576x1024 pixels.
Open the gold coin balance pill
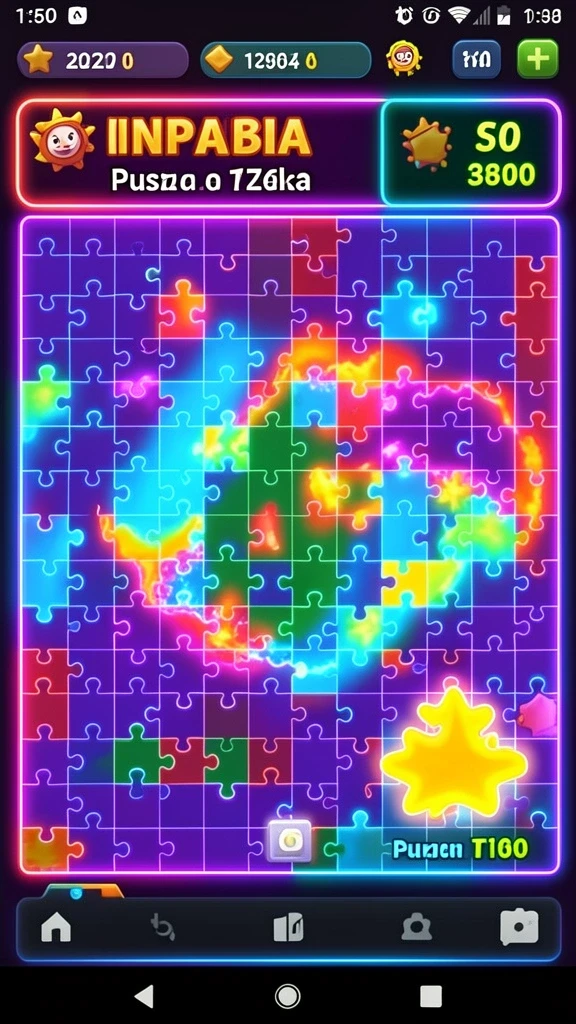point(285,61)
